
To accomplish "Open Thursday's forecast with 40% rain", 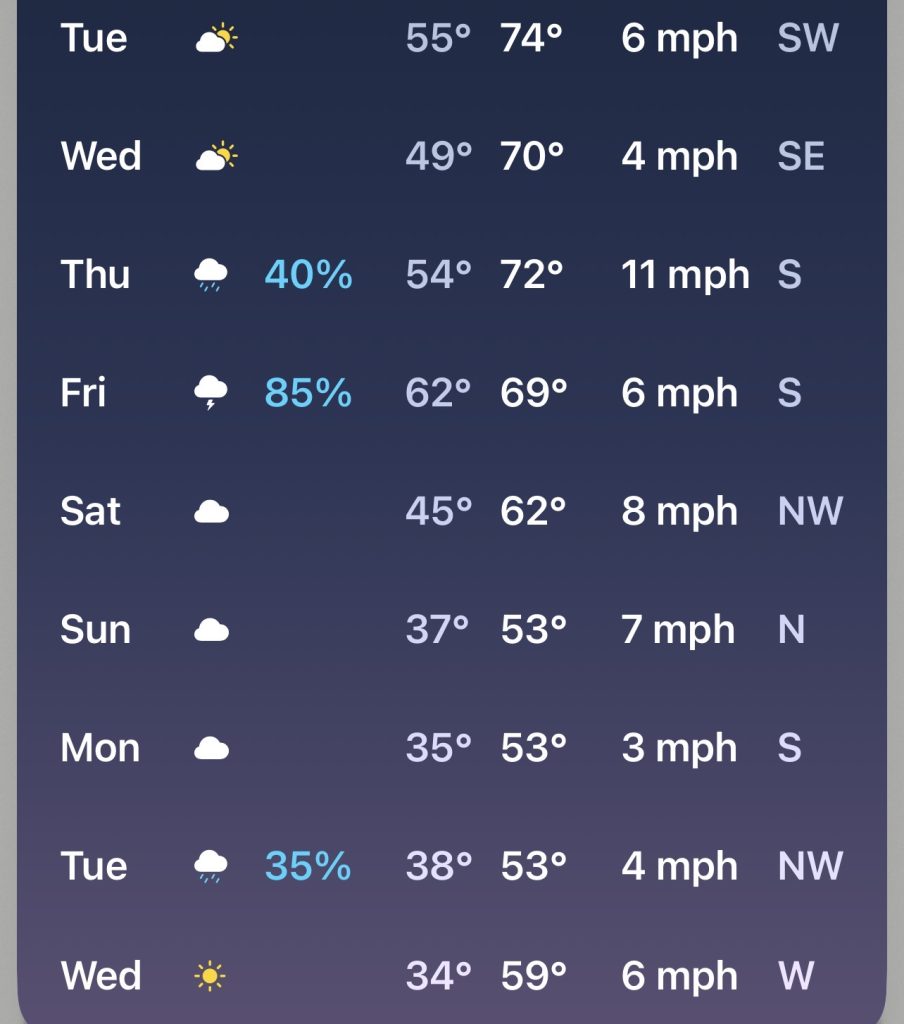I will 450,275.
